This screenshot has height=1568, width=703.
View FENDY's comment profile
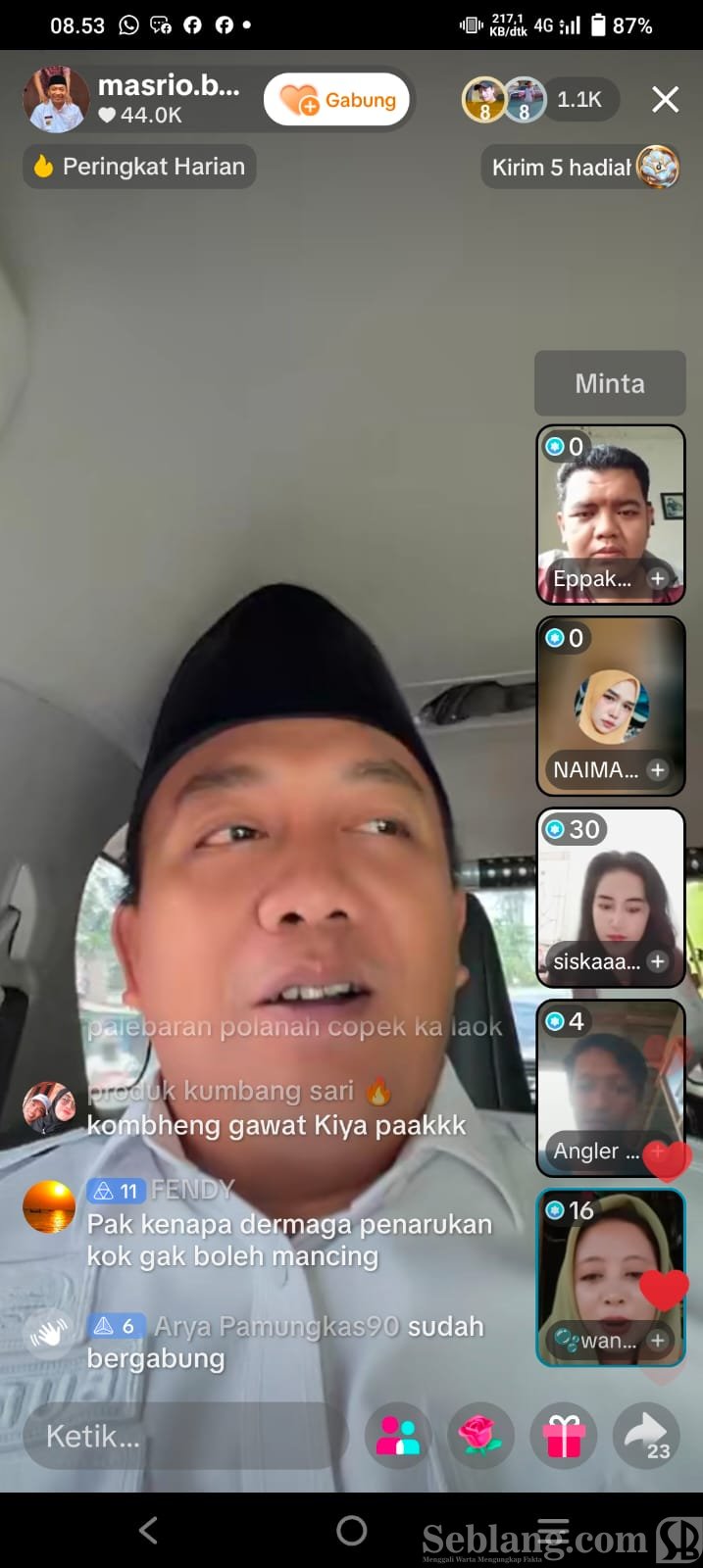[49, 1207]
